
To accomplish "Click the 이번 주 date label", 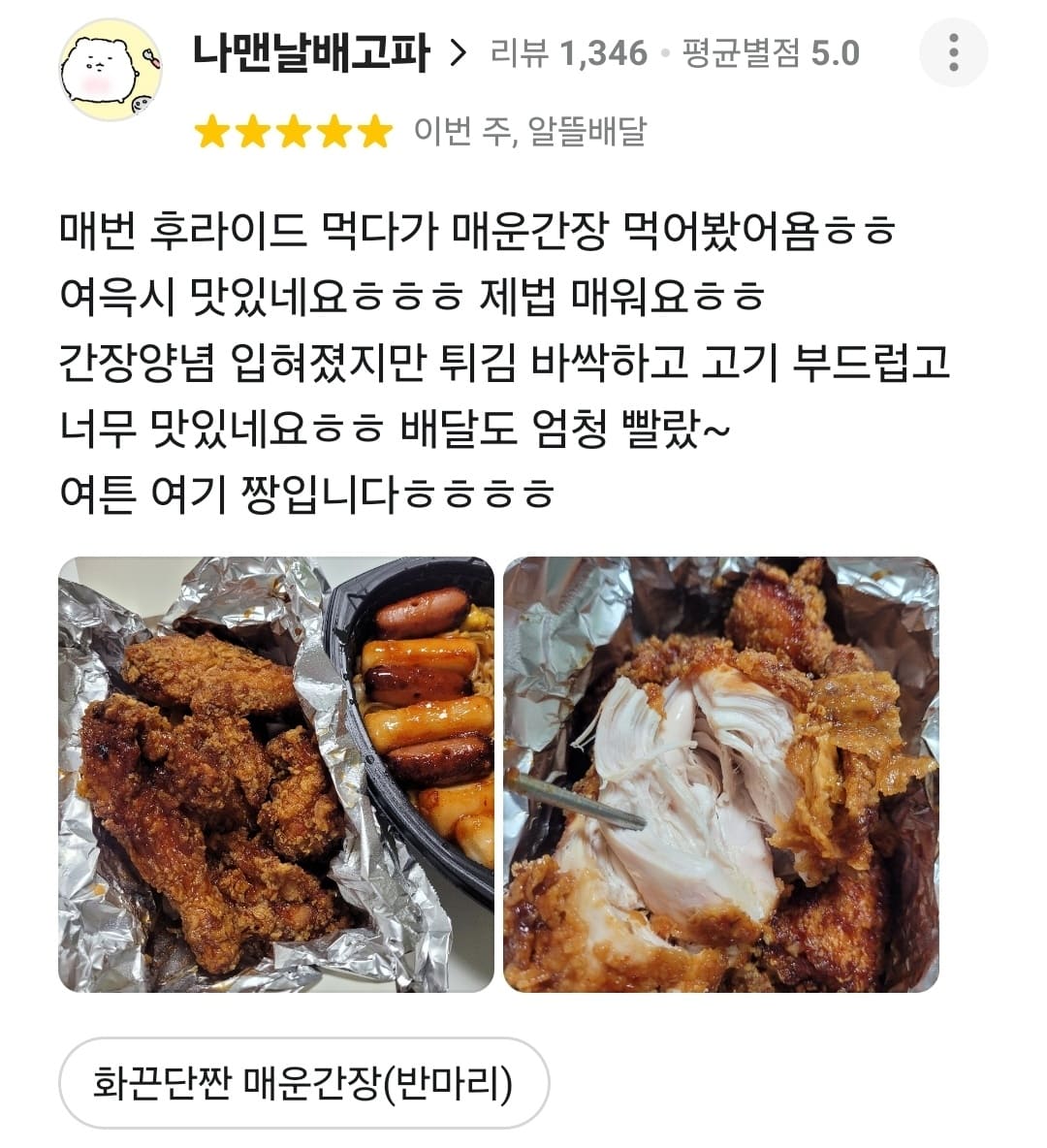I will [x=463, y=130].
